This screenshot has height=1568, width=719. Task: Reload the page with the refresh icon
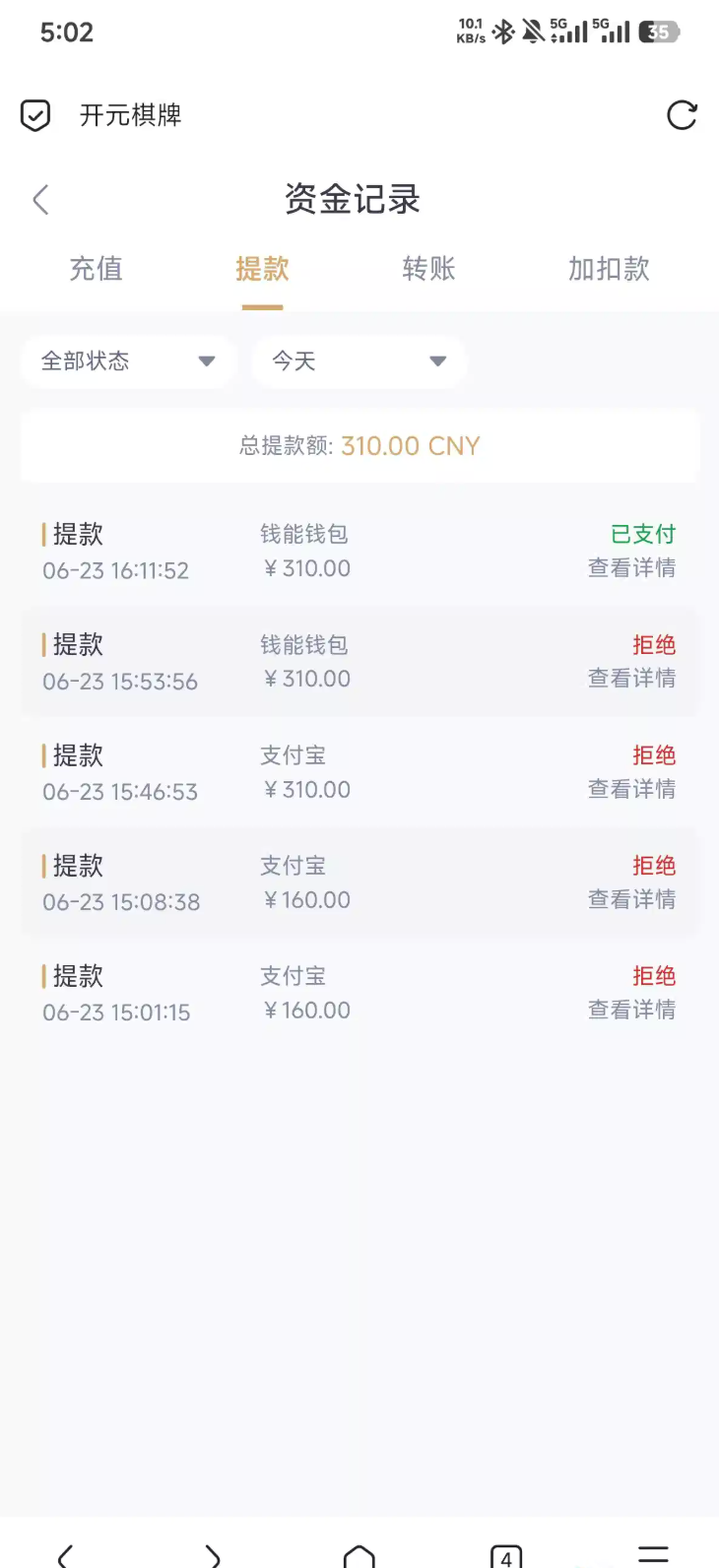[682, 115]
